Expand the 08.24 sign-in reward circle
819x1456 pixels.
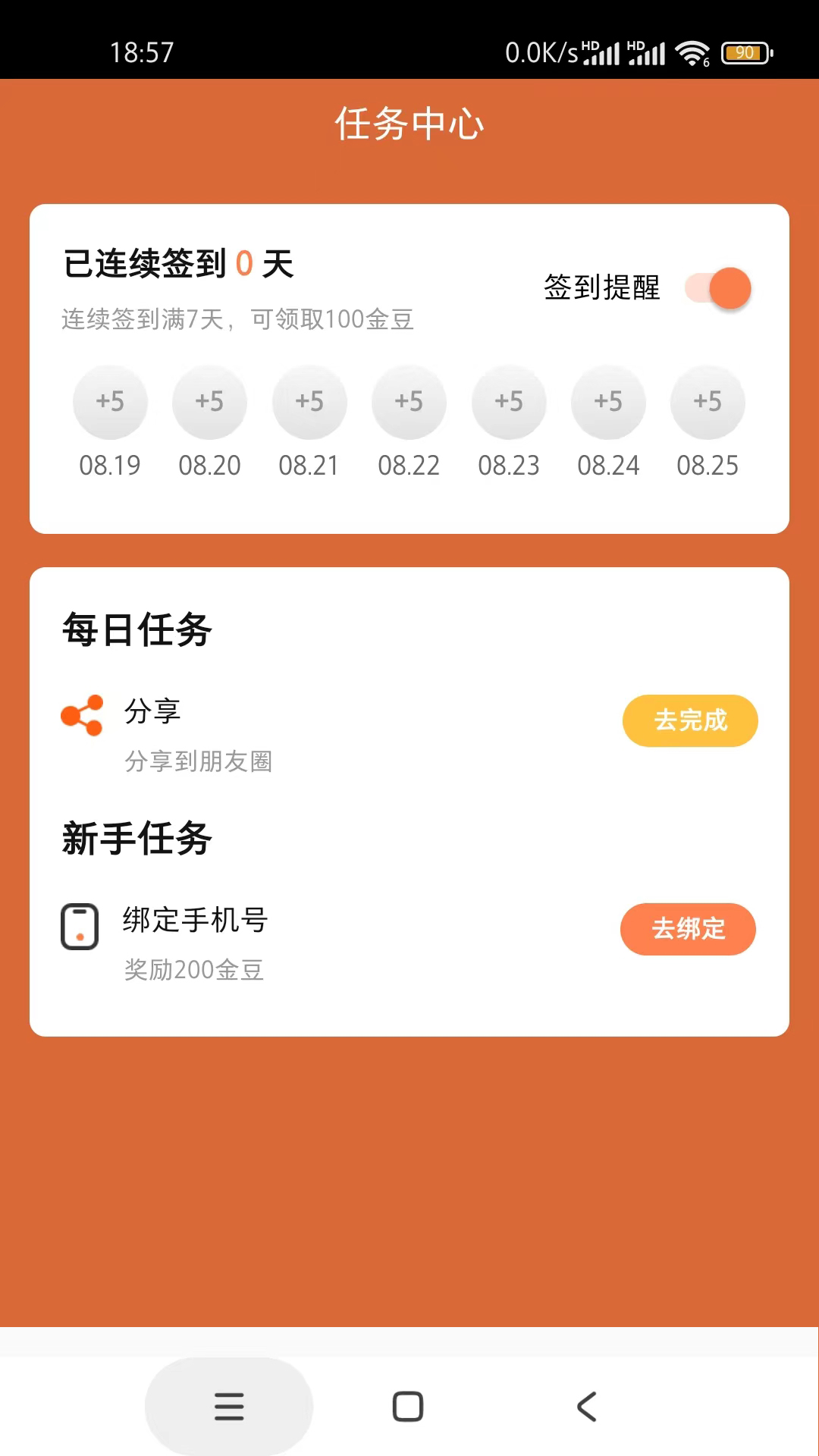[x=609, y=403]
